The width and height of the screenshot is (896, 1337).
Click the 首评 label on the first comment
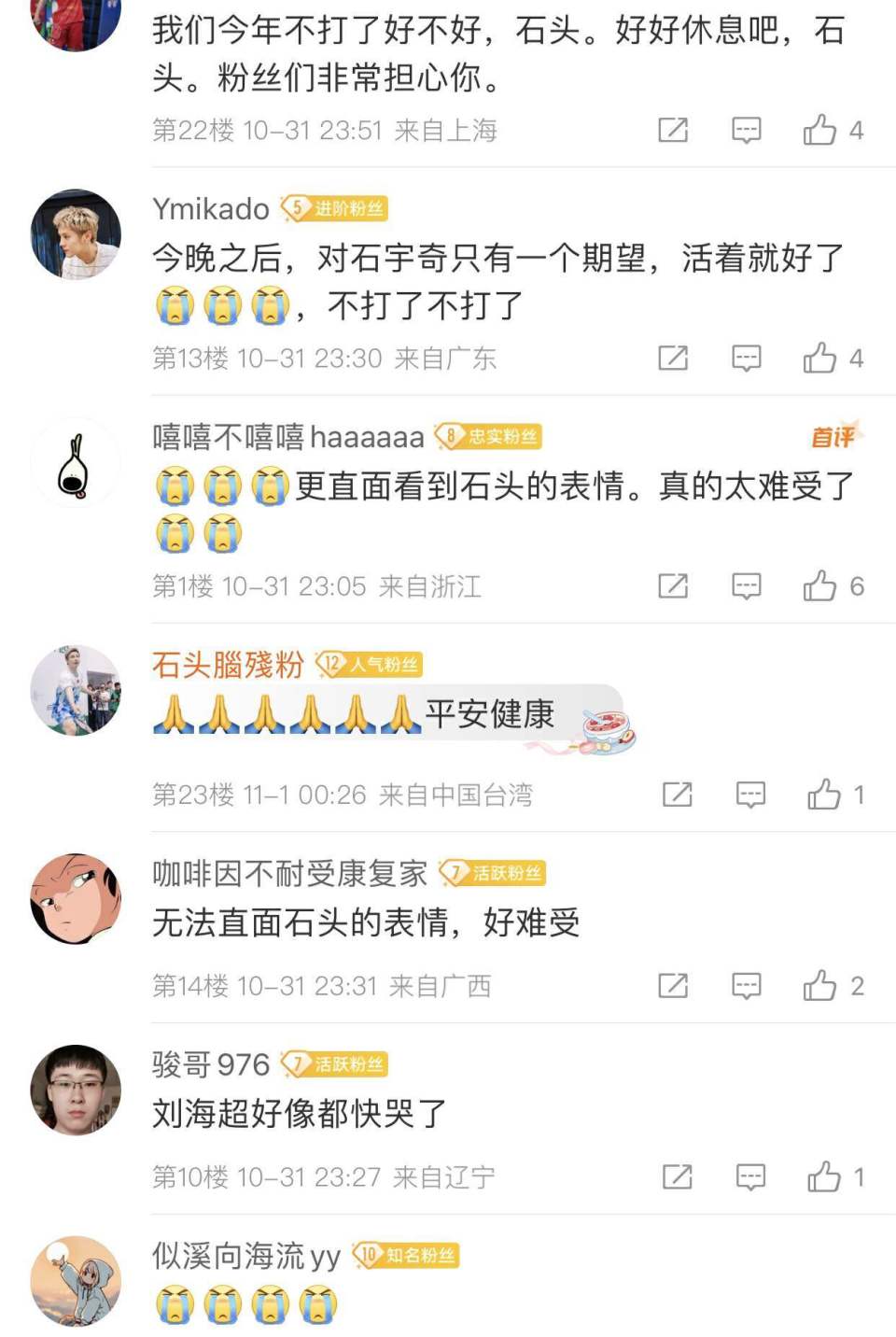pos(833,434)
